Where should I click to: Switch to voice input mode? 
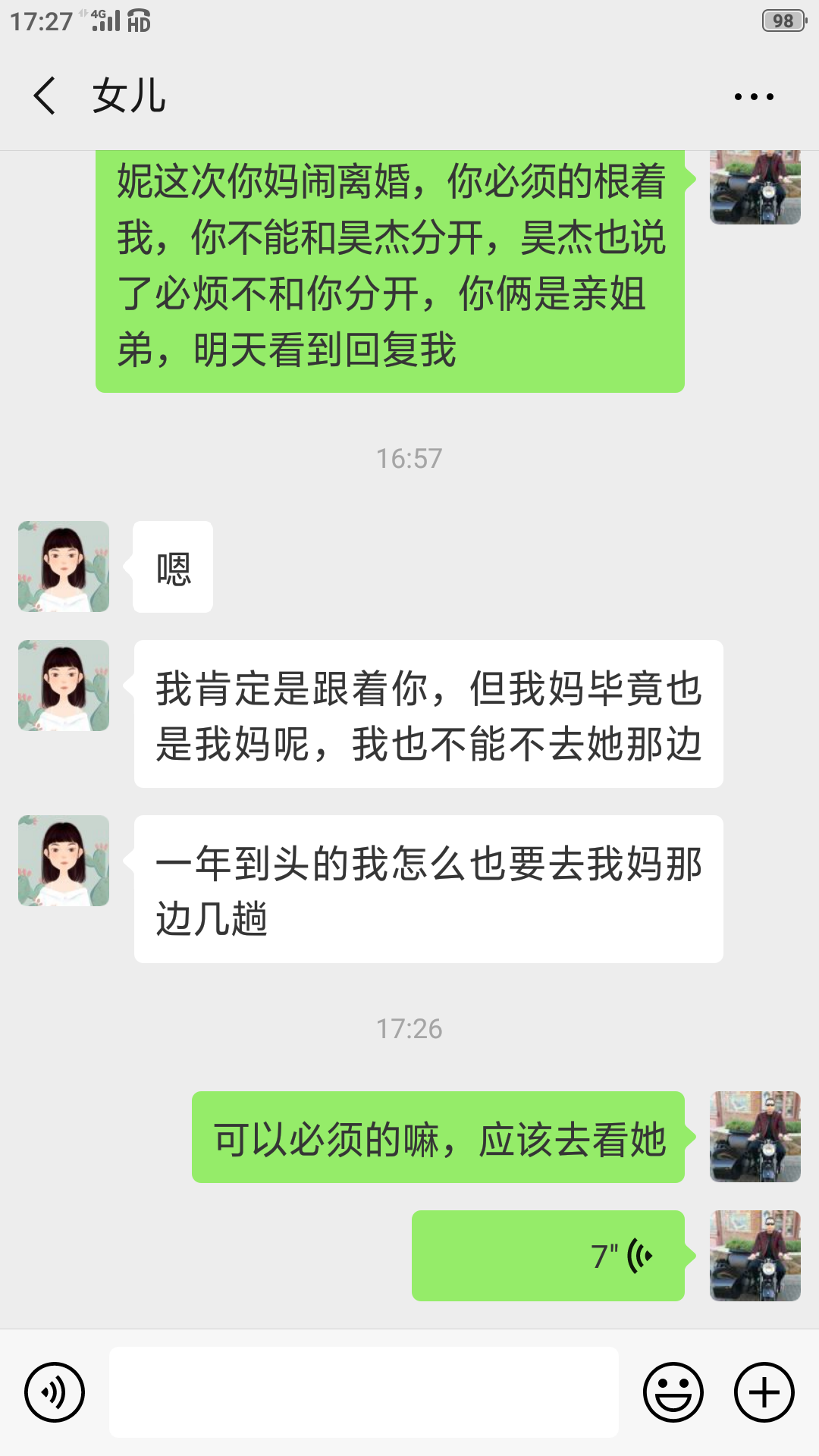click(x=55, y=1392)
